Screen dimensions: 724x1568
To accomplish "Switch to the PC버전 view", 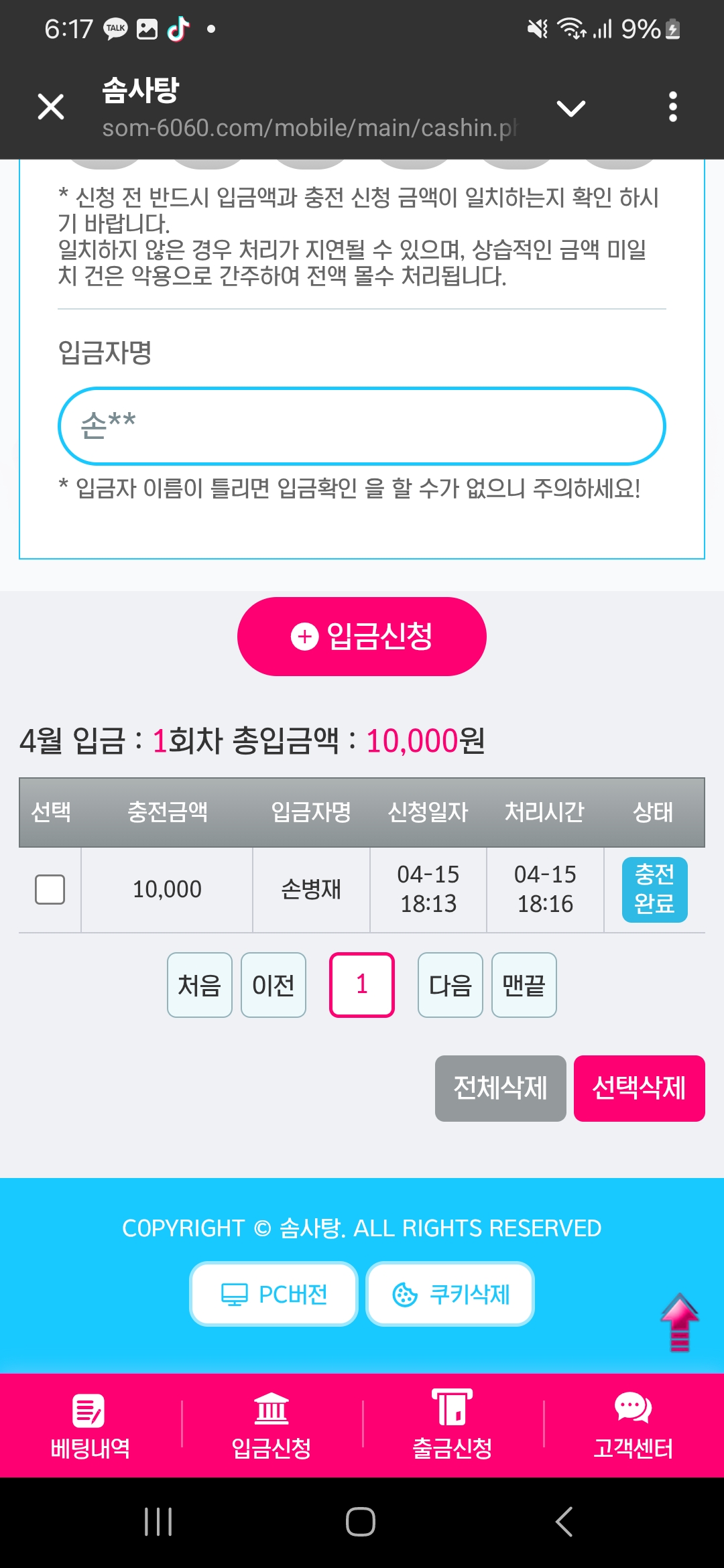I will point(274,1294).
